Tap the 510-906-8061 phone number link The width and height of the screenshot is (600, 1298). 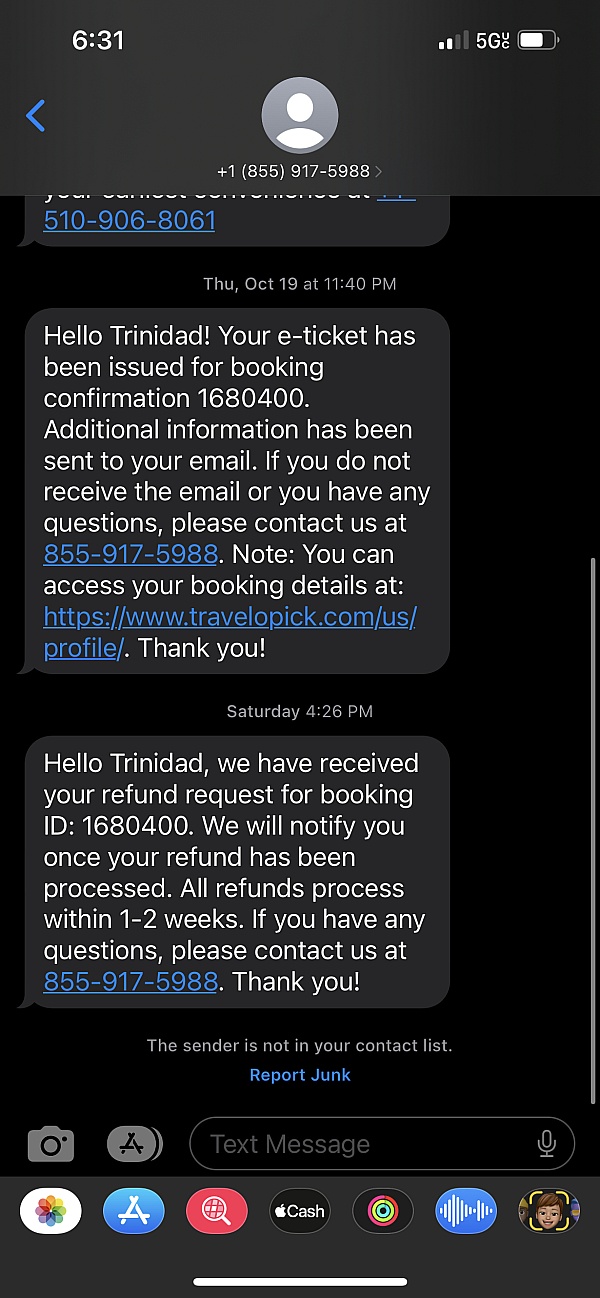pyautogui.click(x=130, y=219)
